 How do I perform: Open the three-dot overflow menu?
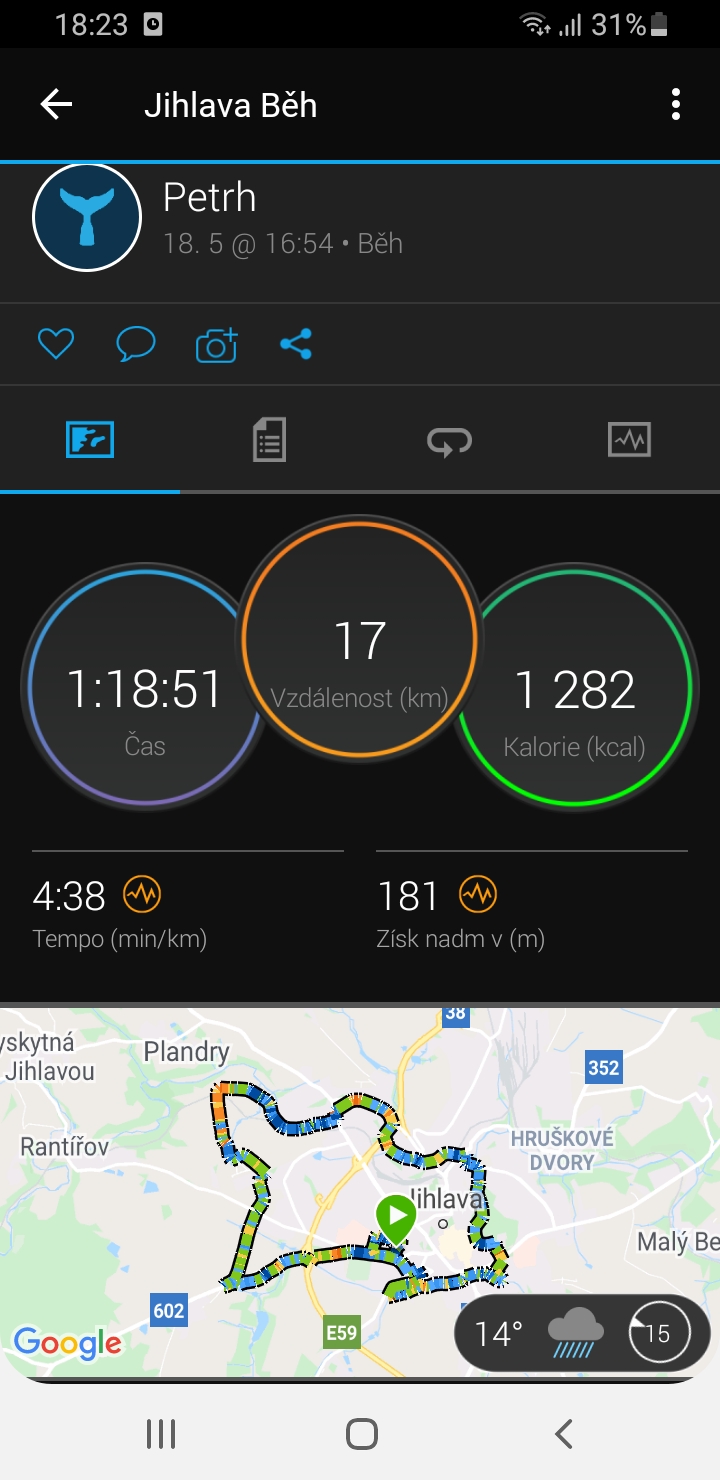coord(676,104)
